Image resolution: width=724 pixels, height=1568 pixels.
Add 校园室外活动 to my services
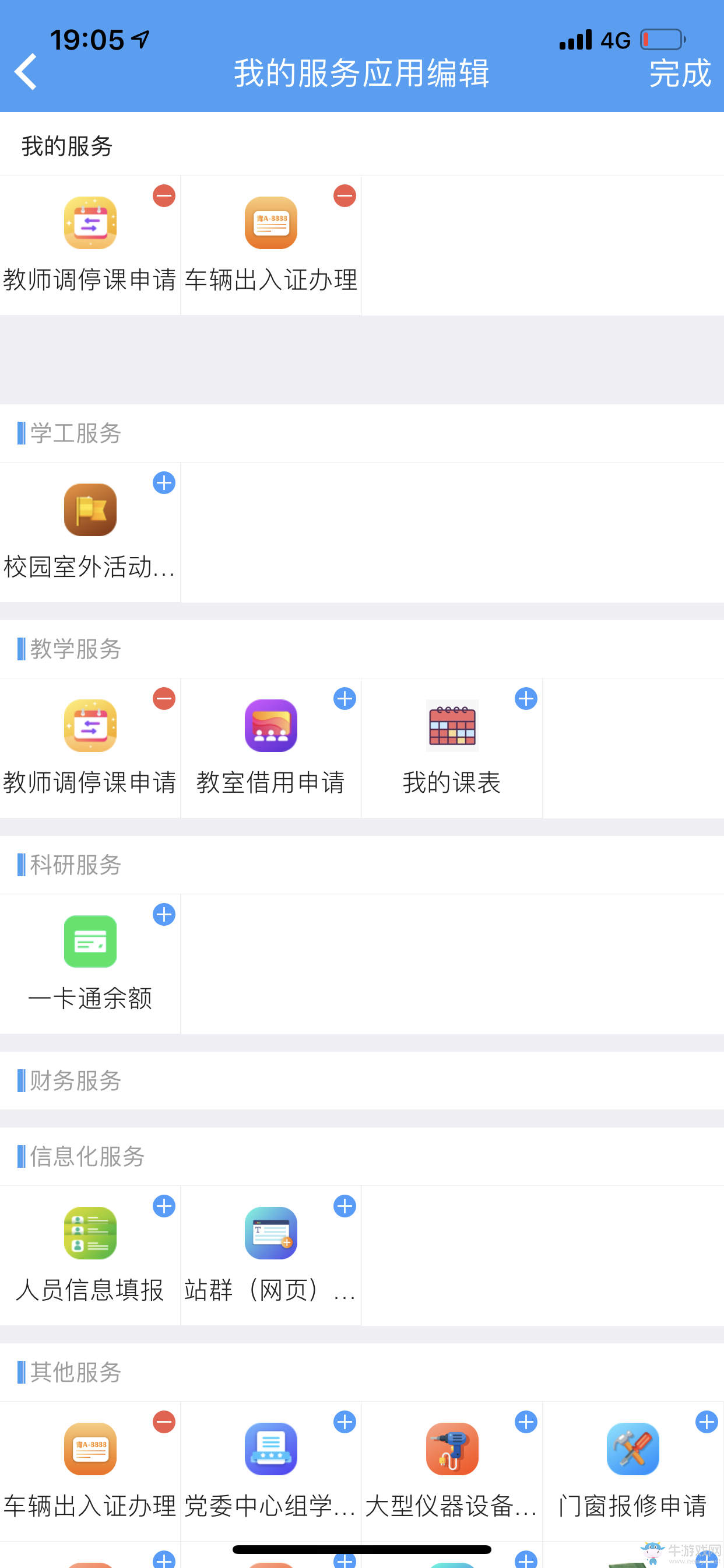164,484
